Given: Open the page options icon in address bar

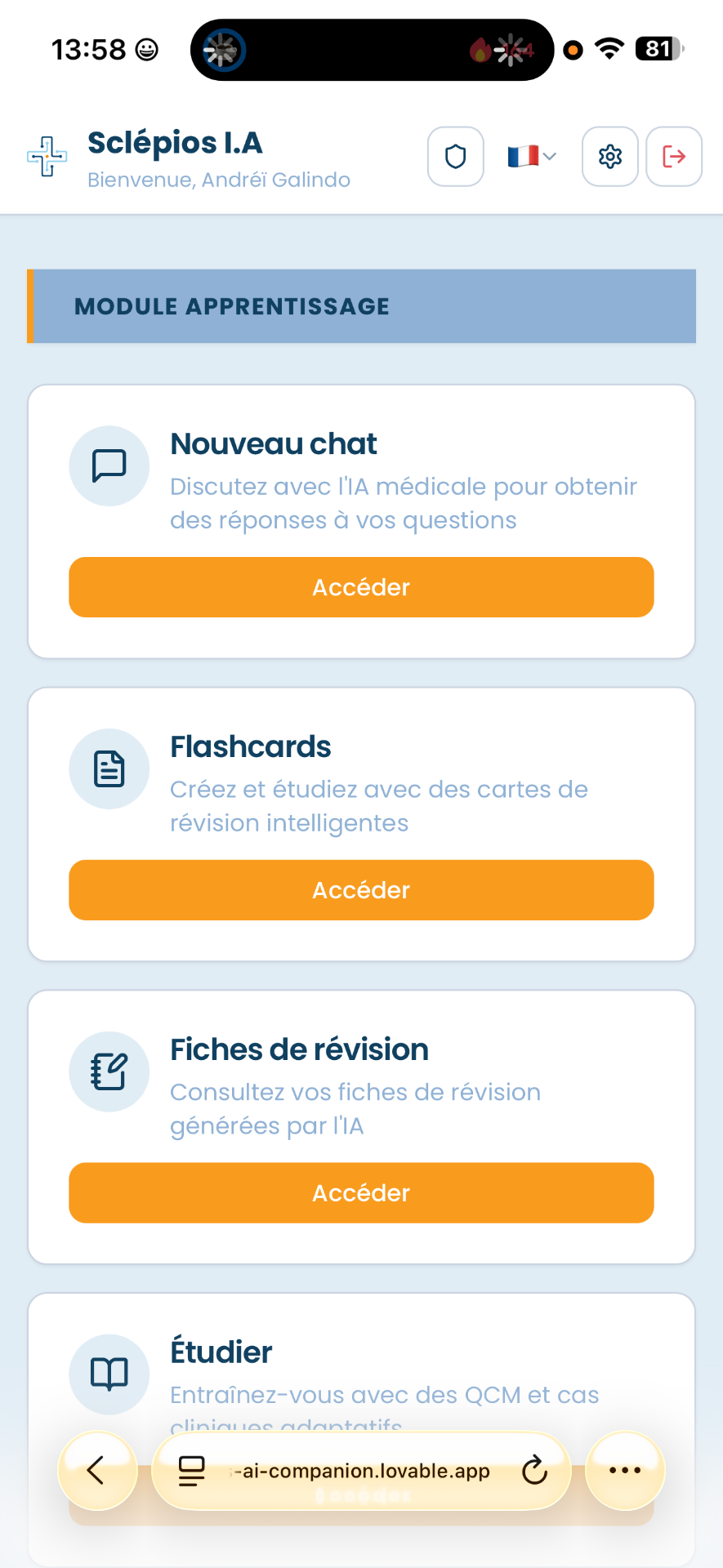Looking at the screenshot, I should click(191, 1471).
